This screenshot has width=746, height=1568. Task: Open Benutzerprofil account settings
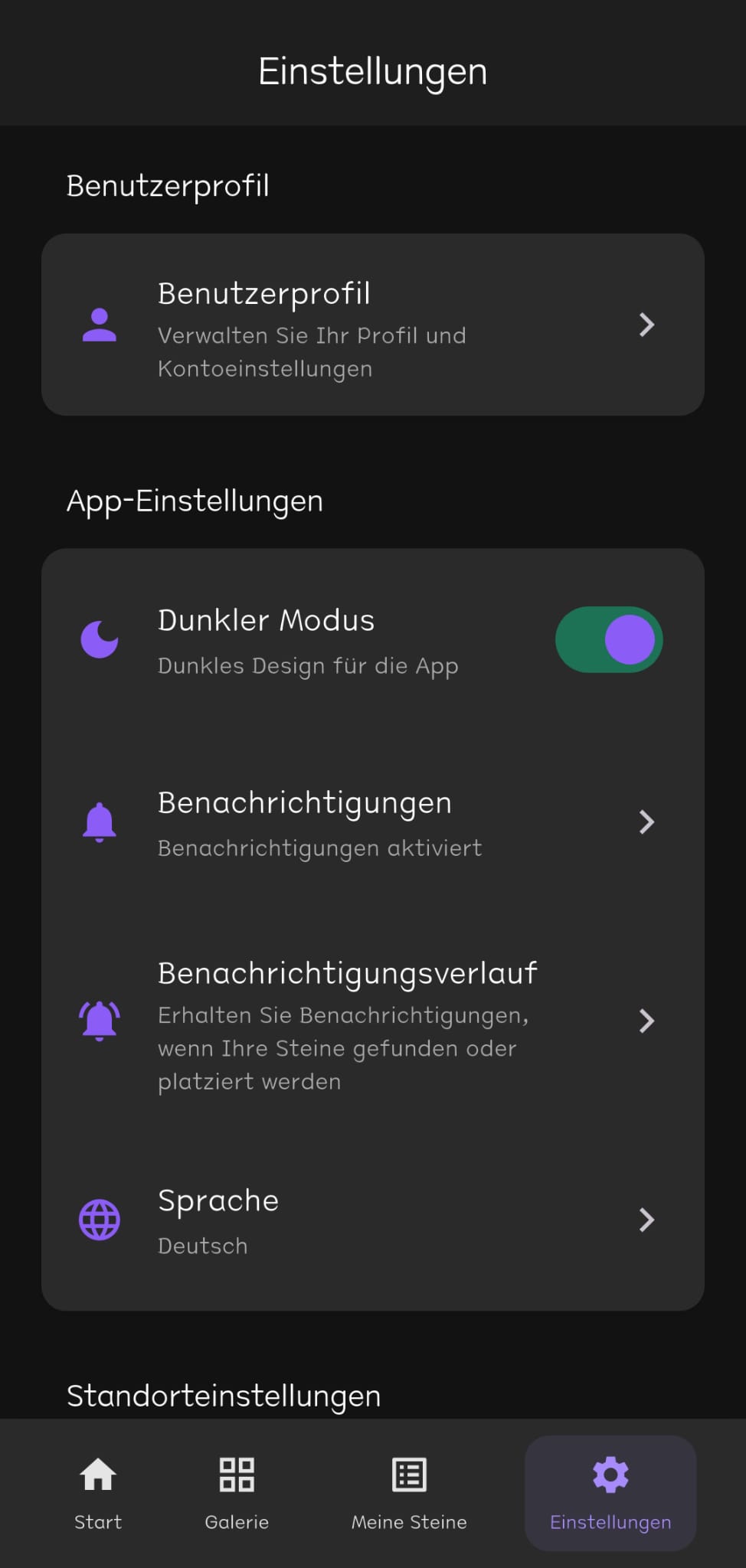373,325
